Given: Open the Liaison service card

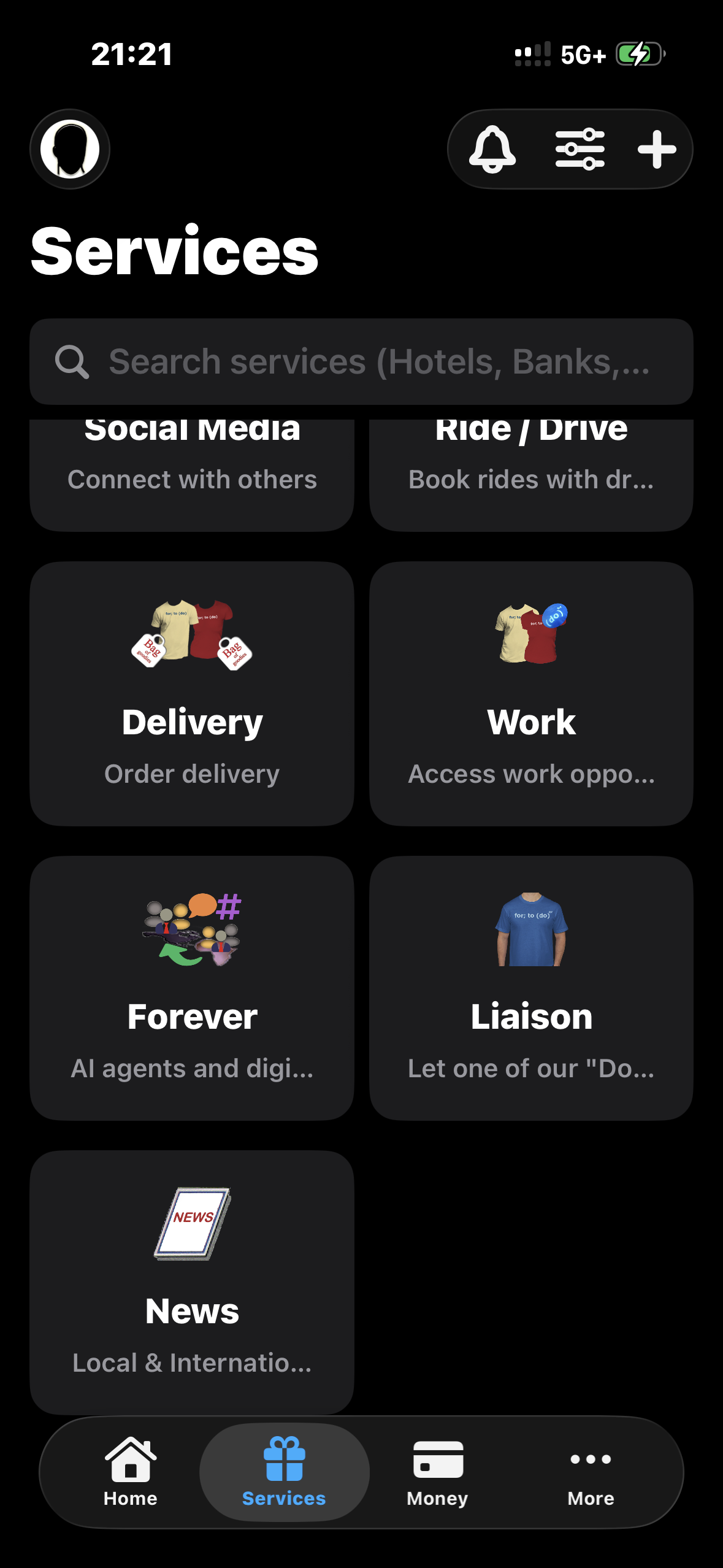Looking at the screenshot, I should 531,988.
